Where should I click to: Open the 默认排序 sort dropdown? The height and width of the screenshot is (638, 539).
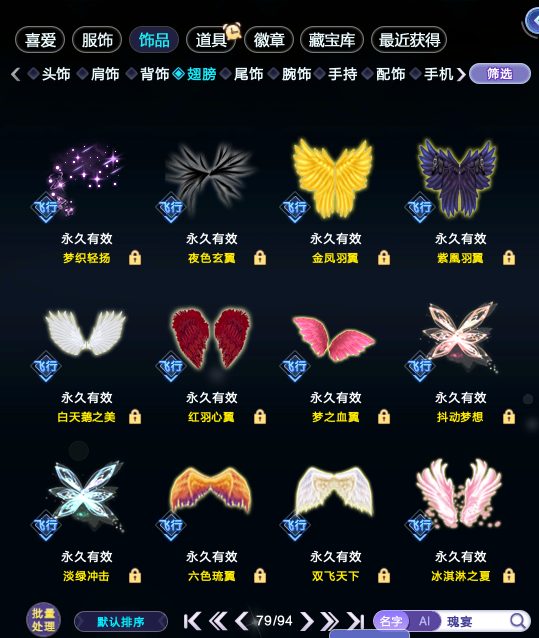coord(121,622)
